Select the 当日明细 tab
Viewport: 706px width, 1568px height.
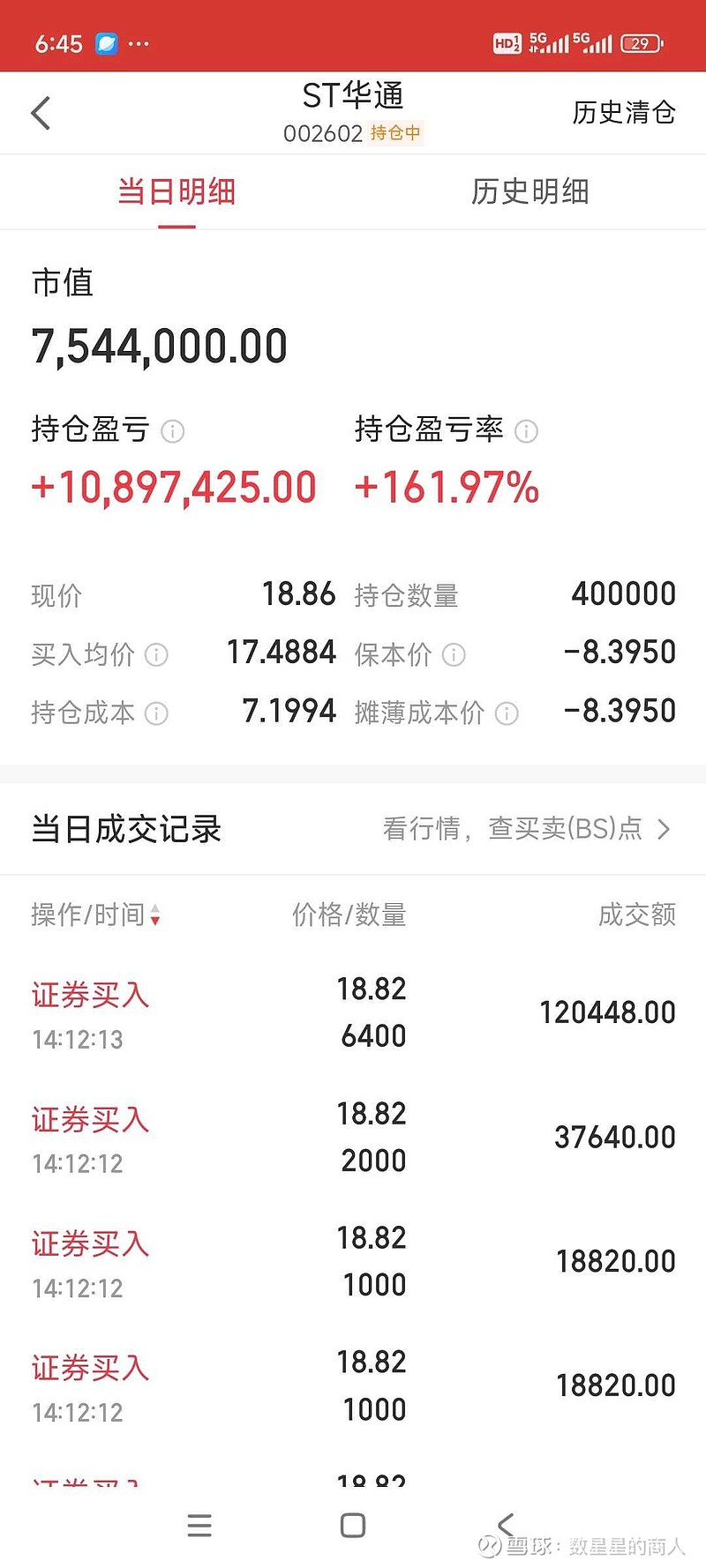pyautogui.click(x=176, y=191)
